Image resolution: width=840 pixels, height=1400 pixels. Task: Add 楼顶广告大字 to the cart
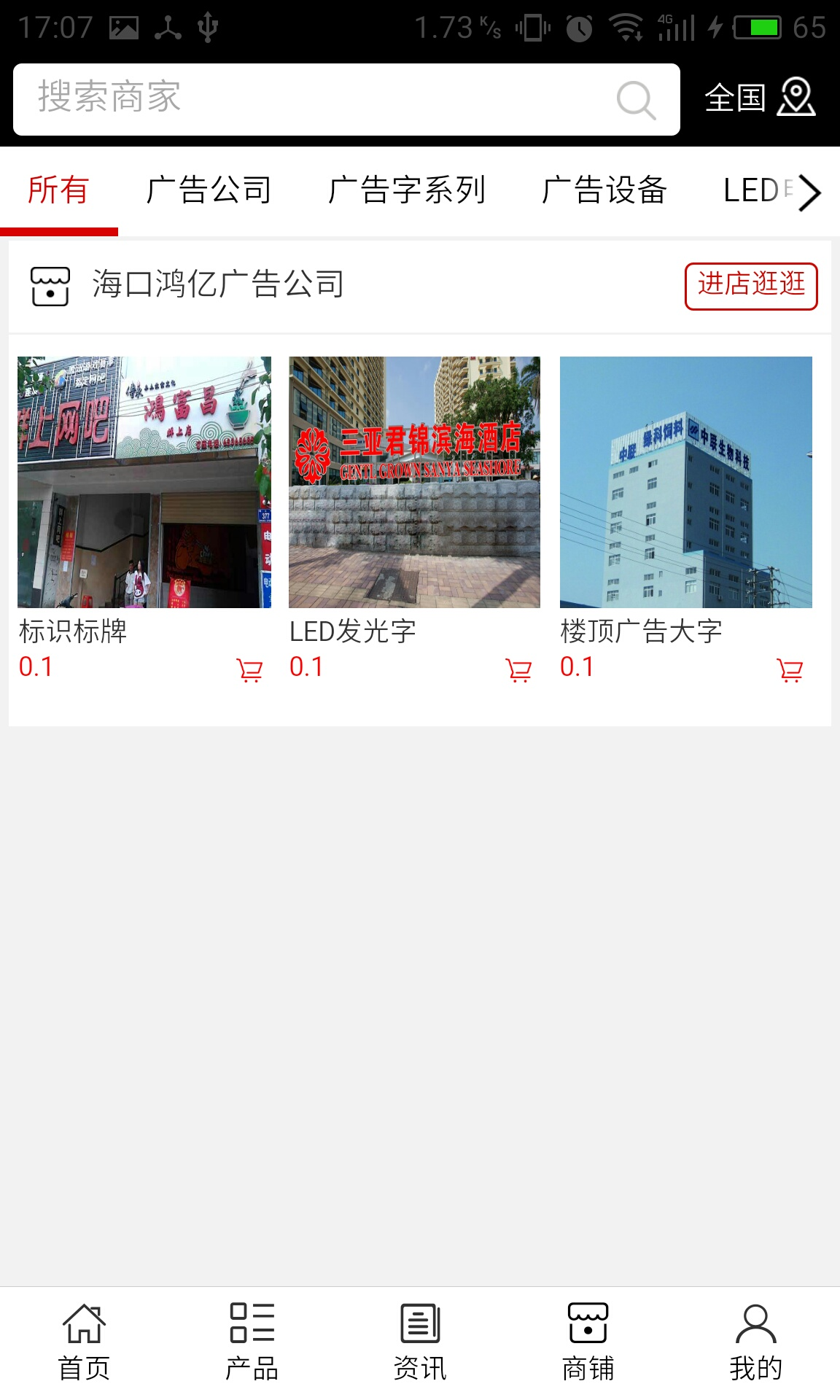[x=790, y=669]
